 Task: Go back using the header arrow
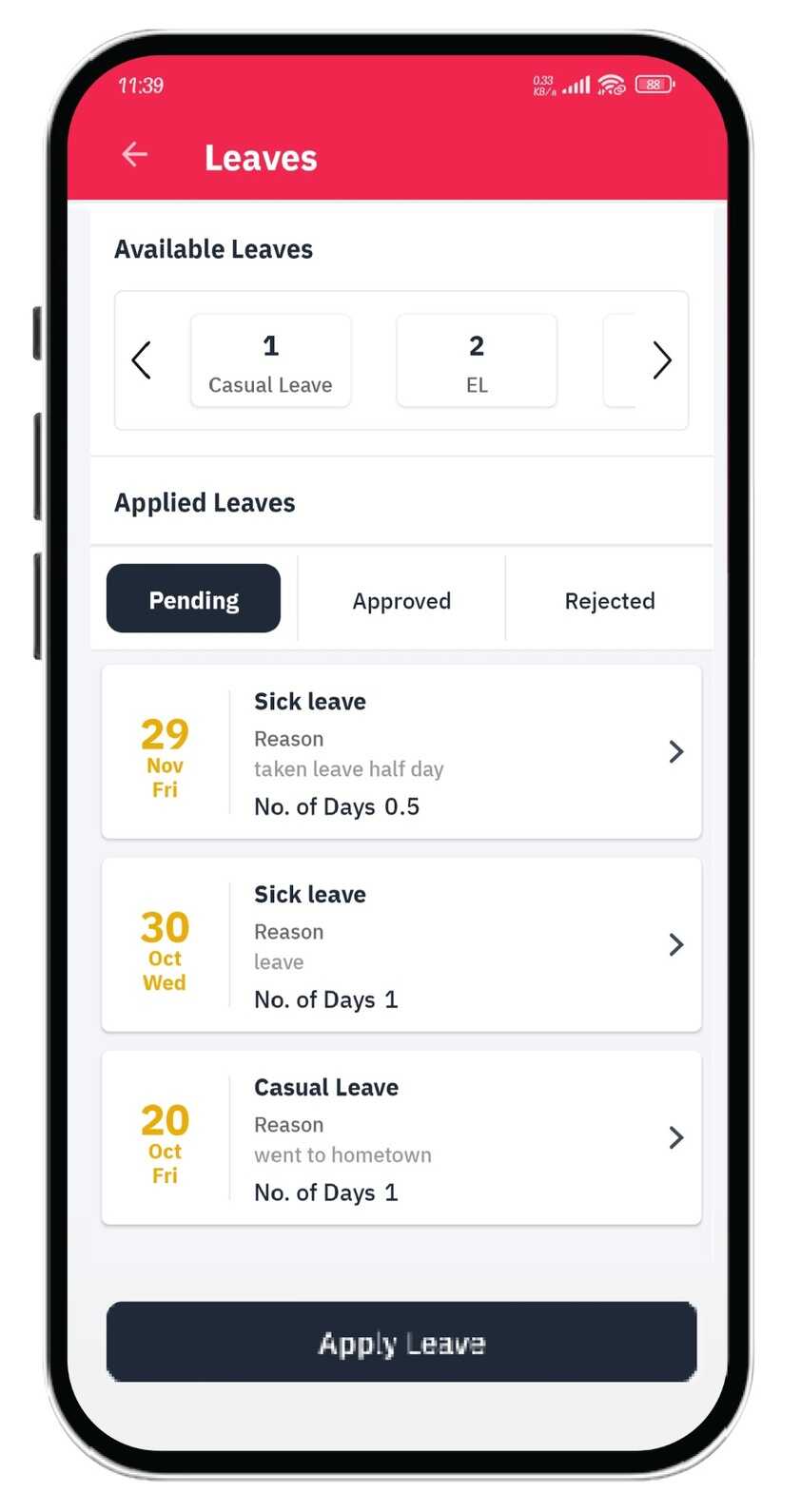pos(135,155)
